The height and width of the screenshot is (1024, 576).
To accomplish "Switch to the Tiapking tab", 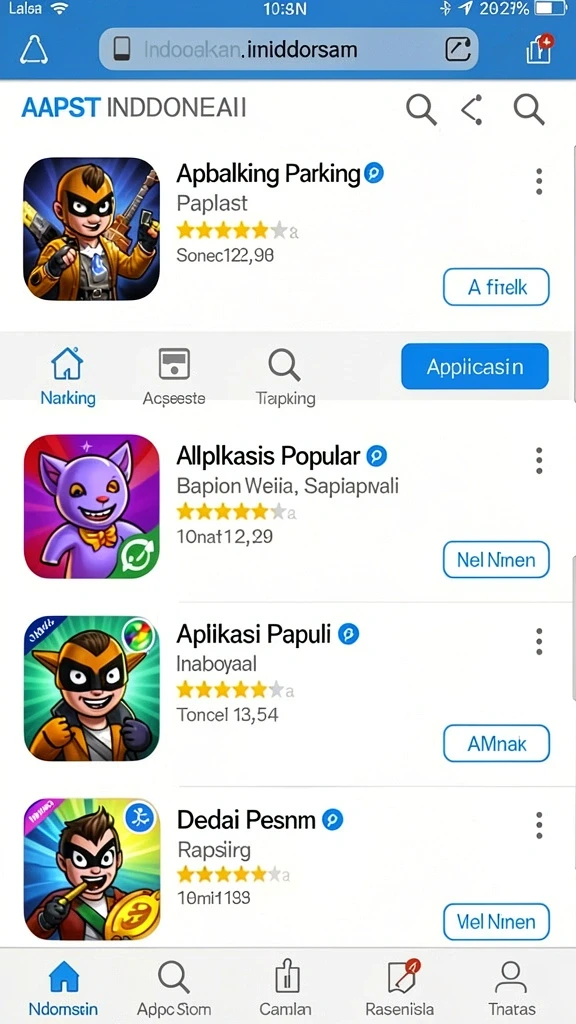I will [285, 376].
